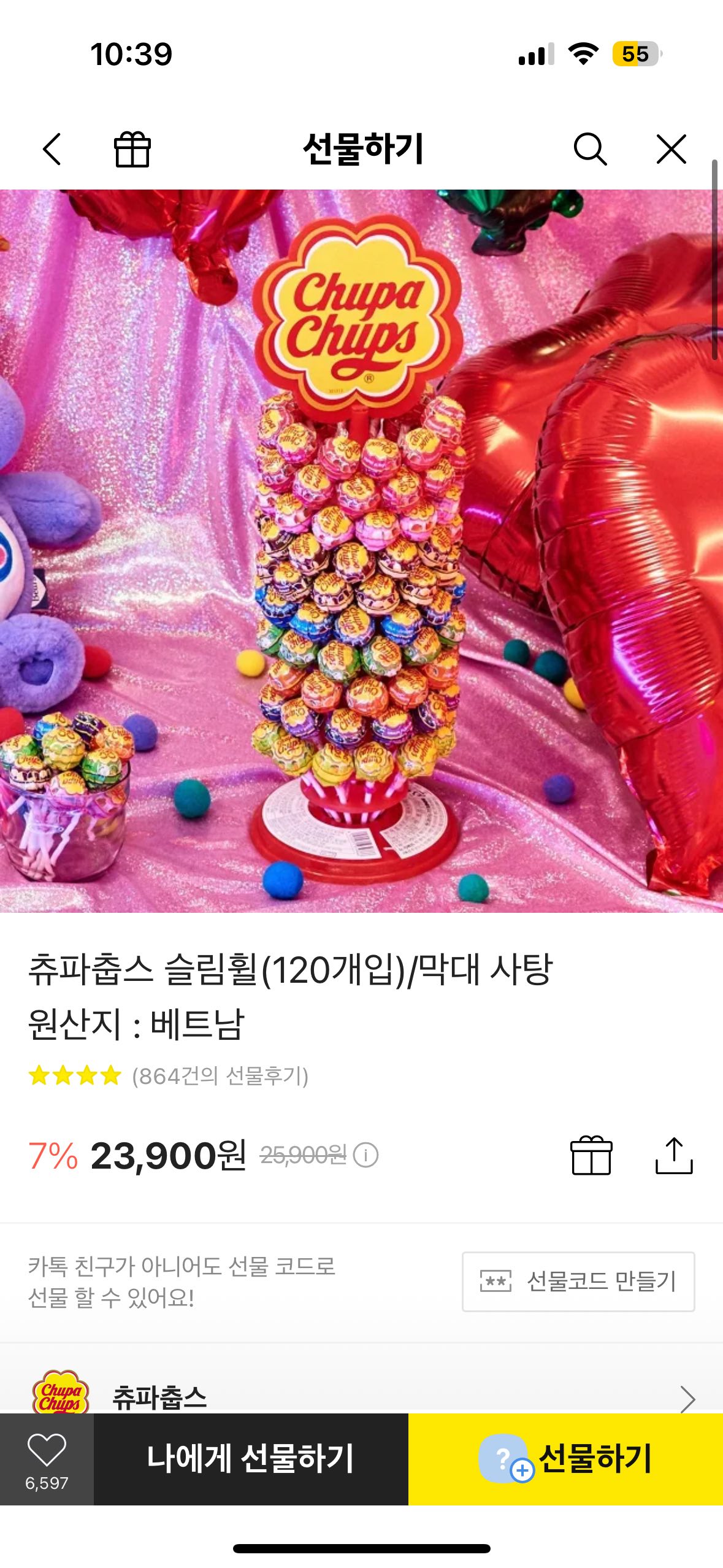The height and width of the screenshot is (1568, 723).
Task: Open the gift box home icon
Action: click(x=132, y=149)
